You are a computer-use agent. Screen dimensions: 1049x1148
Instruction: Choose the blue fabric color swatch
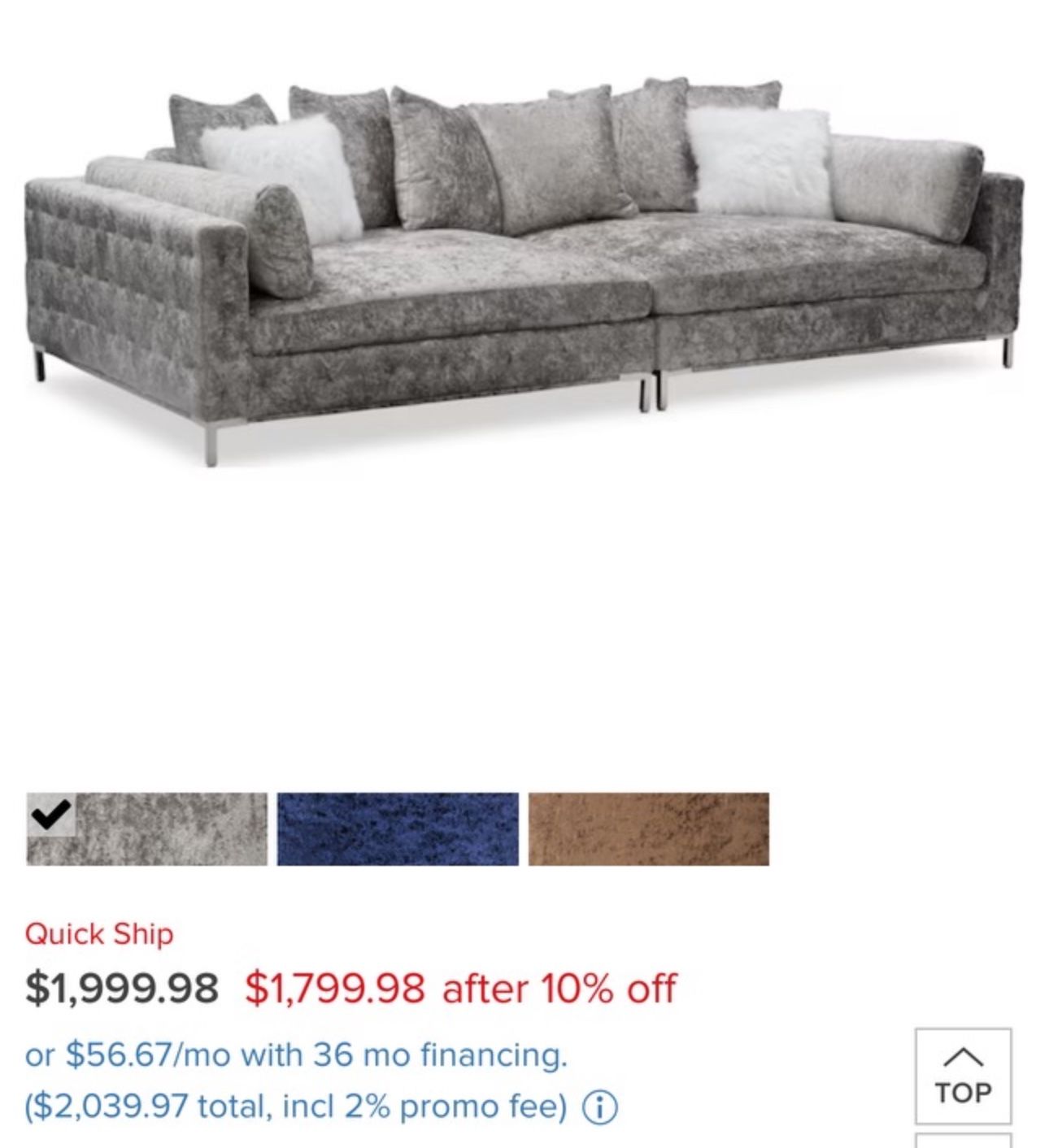(397, 828)
